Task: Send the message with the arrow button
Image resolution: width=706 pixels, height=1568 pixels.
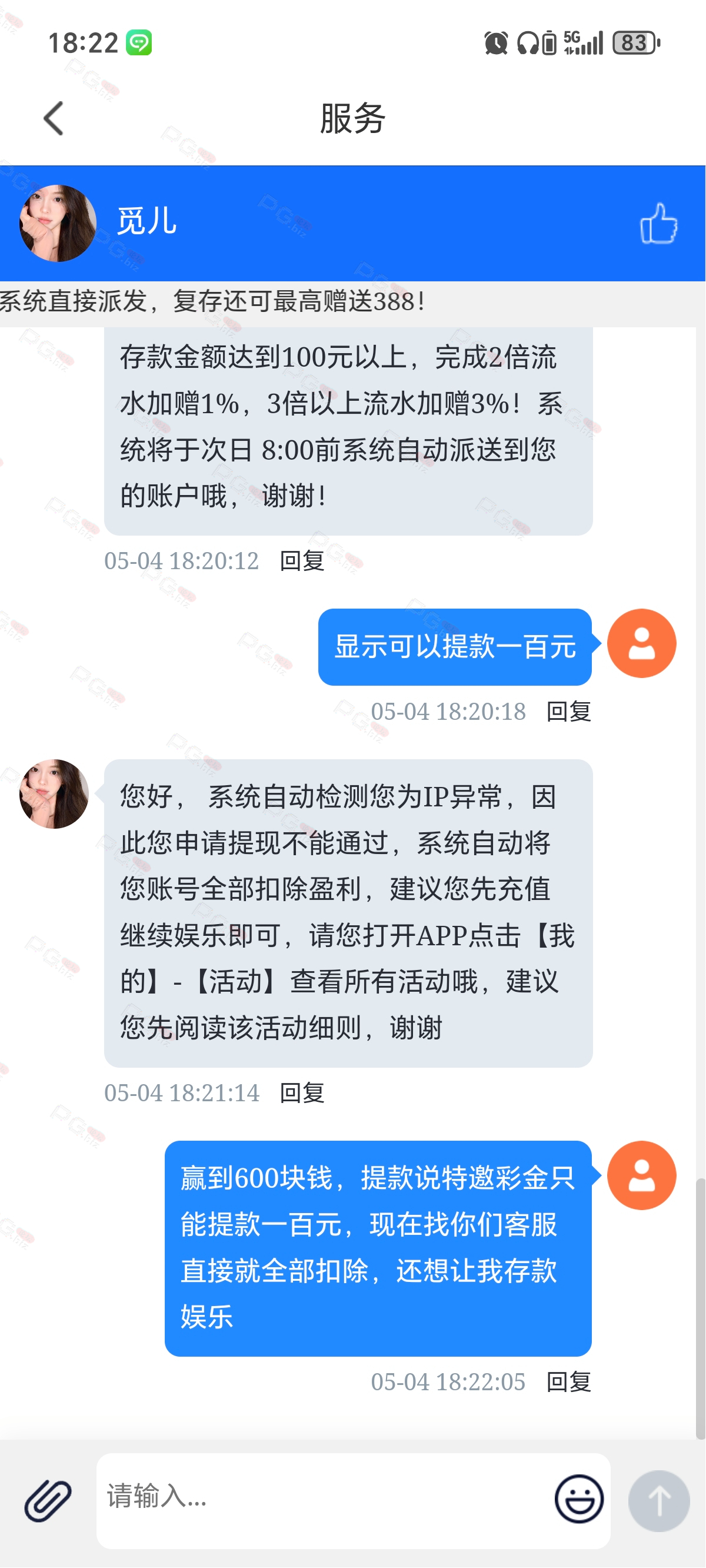Action: point(658,1501)
